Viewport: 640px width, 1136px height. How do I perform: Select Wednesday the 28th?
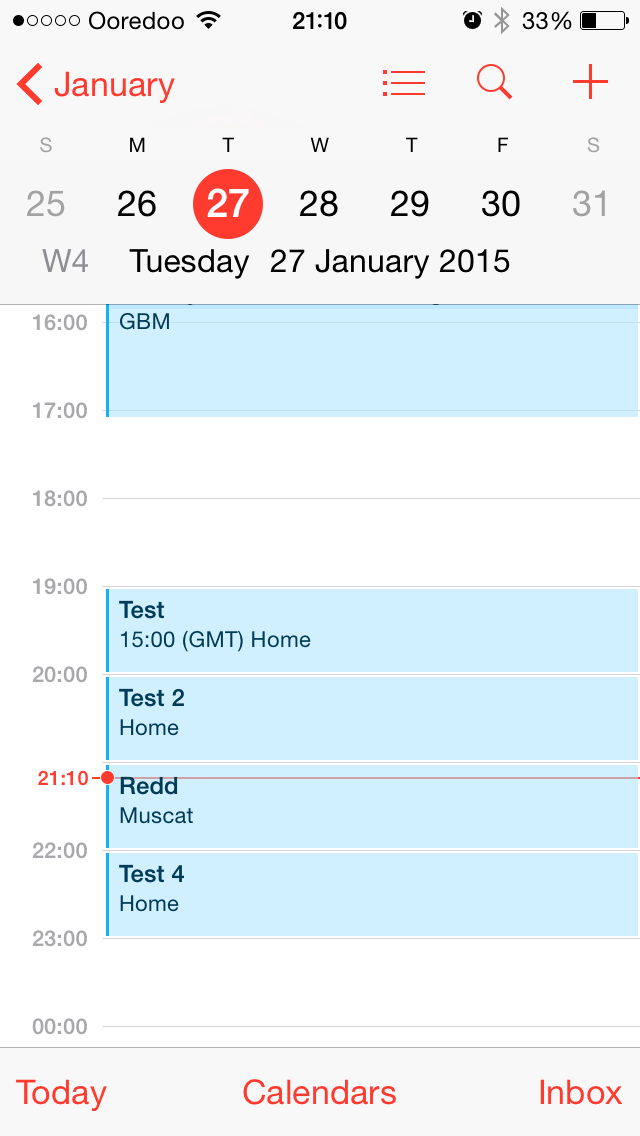point(318,204)
